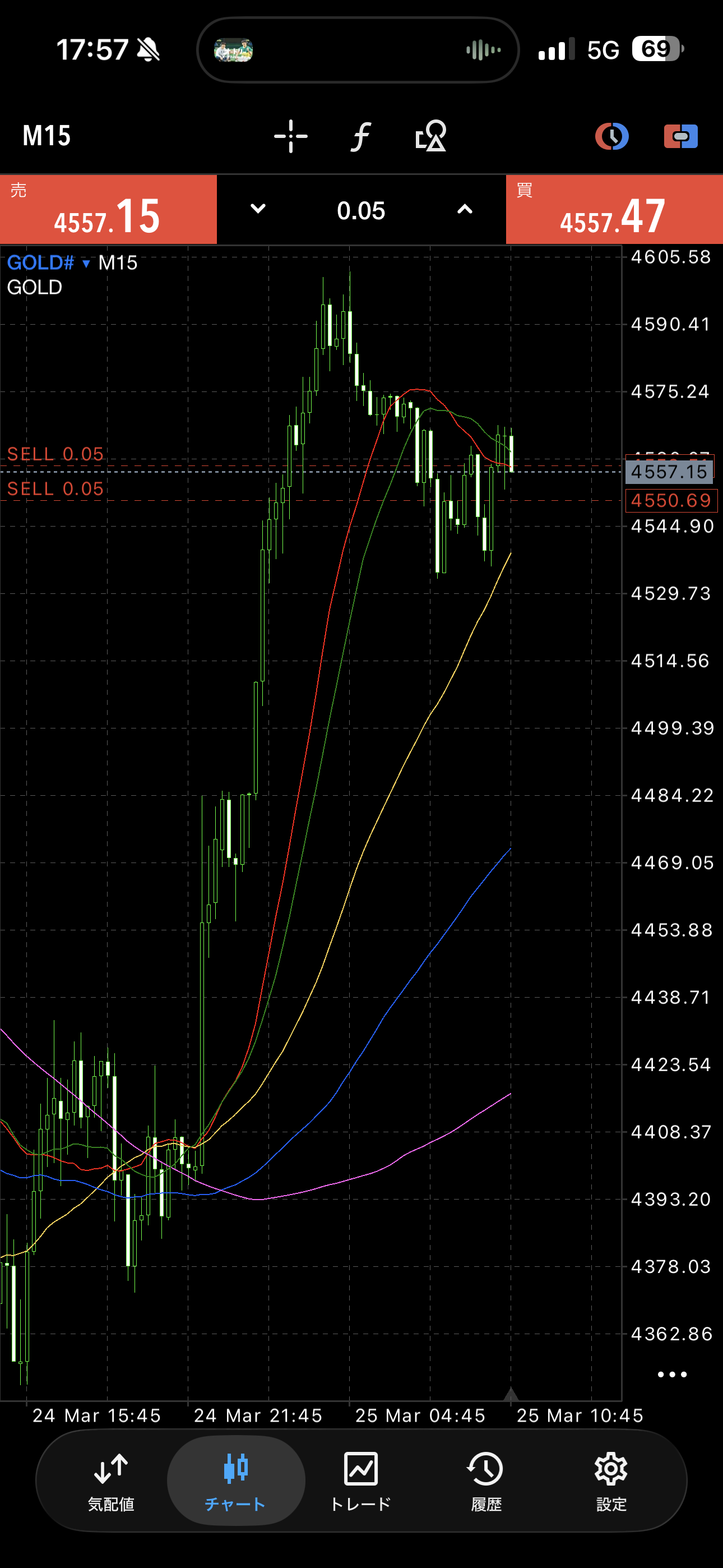Open the drawing objects tool
The width and height of the screenshot is (723, 1568).
431,136
